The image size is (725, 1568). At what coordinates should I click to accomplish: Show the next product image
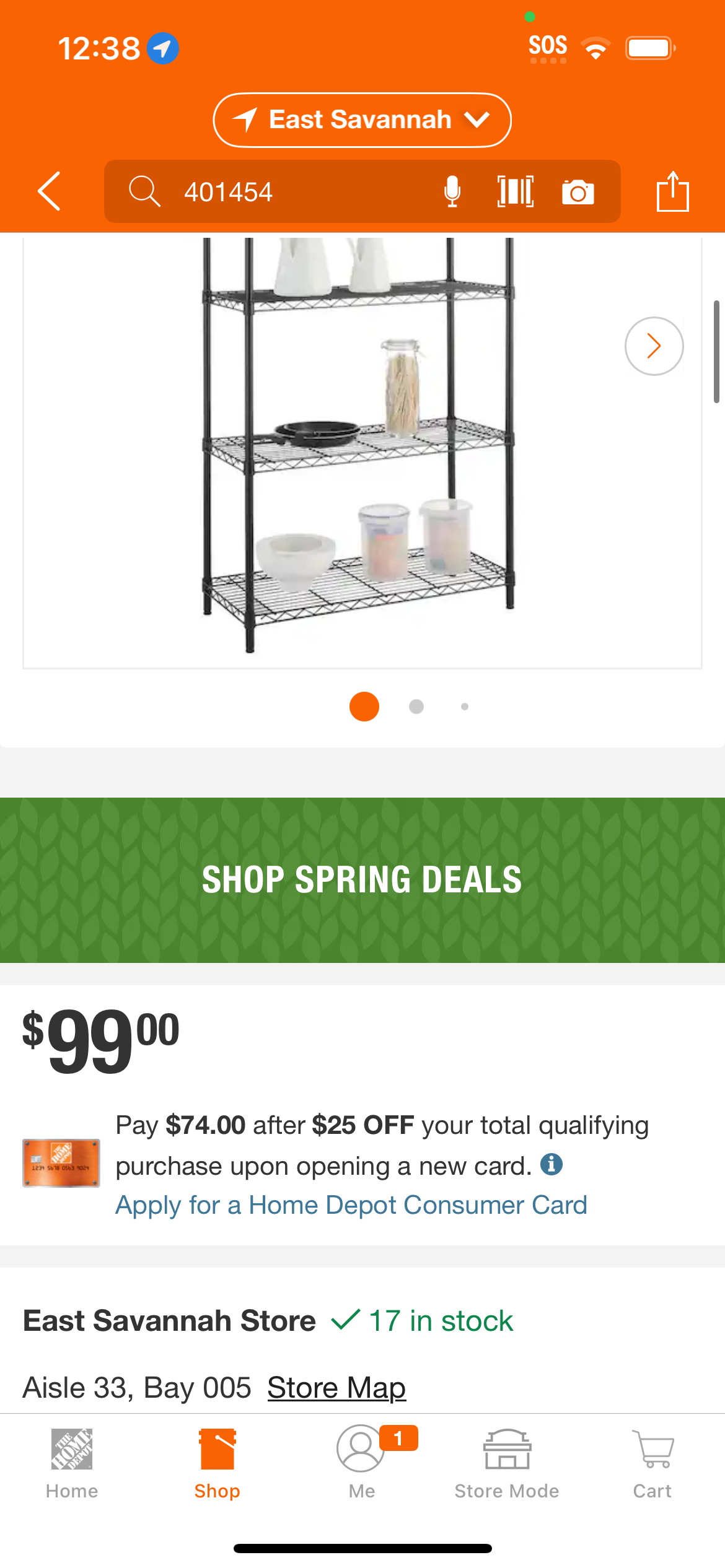pos(654,346)
